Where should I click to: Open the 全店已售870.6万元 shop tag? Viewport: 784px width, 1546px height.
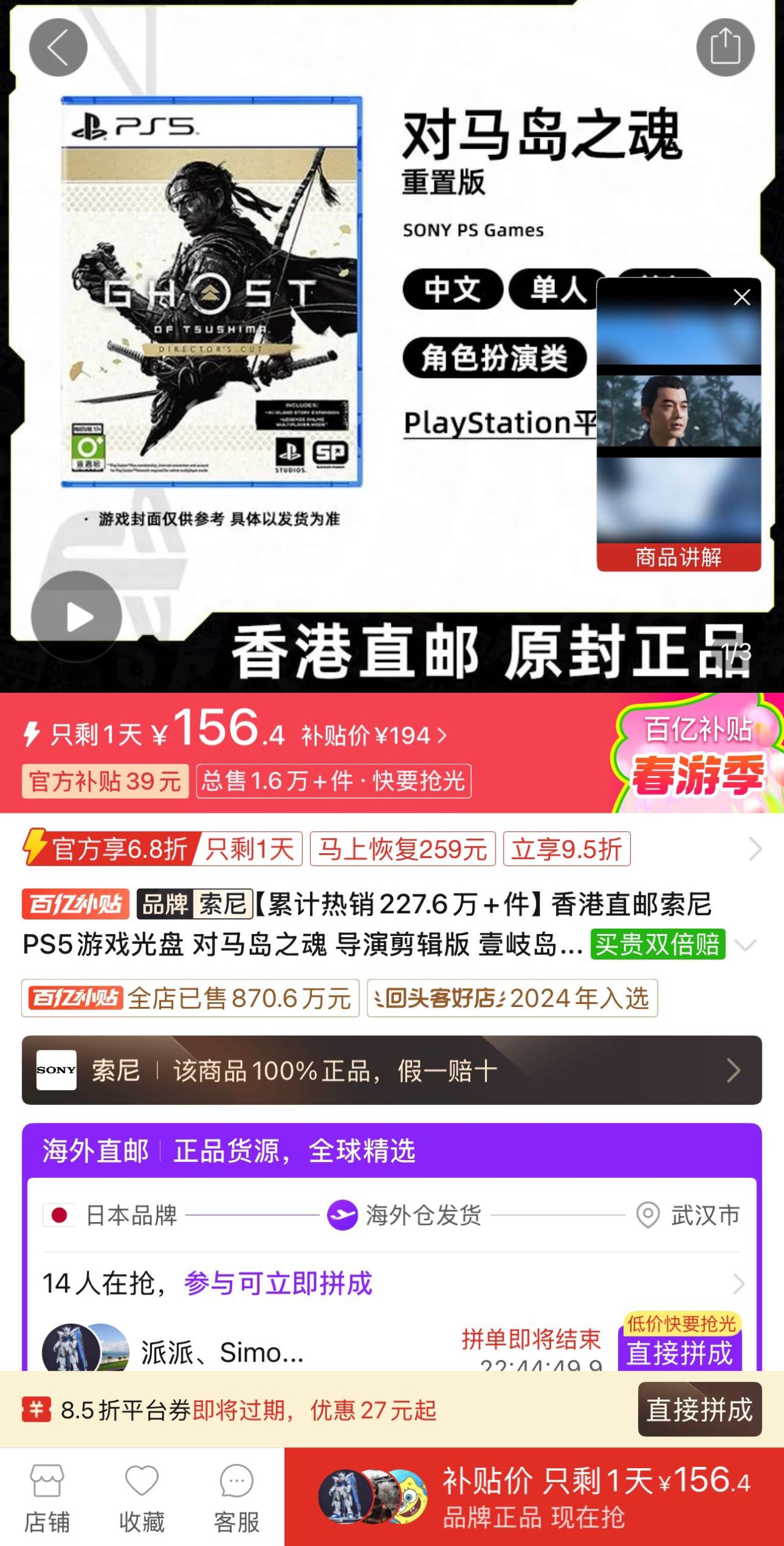(190, 998)
